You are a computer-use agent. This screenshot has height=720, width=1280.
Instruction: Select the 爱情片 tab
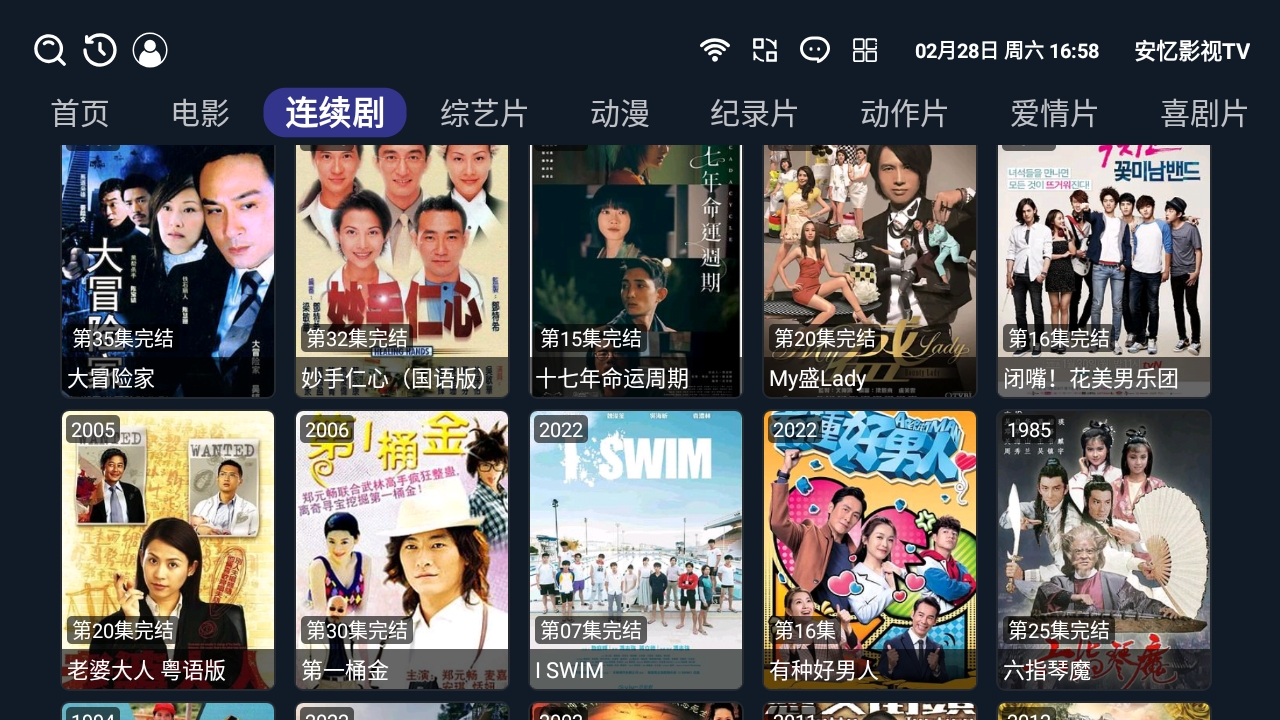point(1054,113)
